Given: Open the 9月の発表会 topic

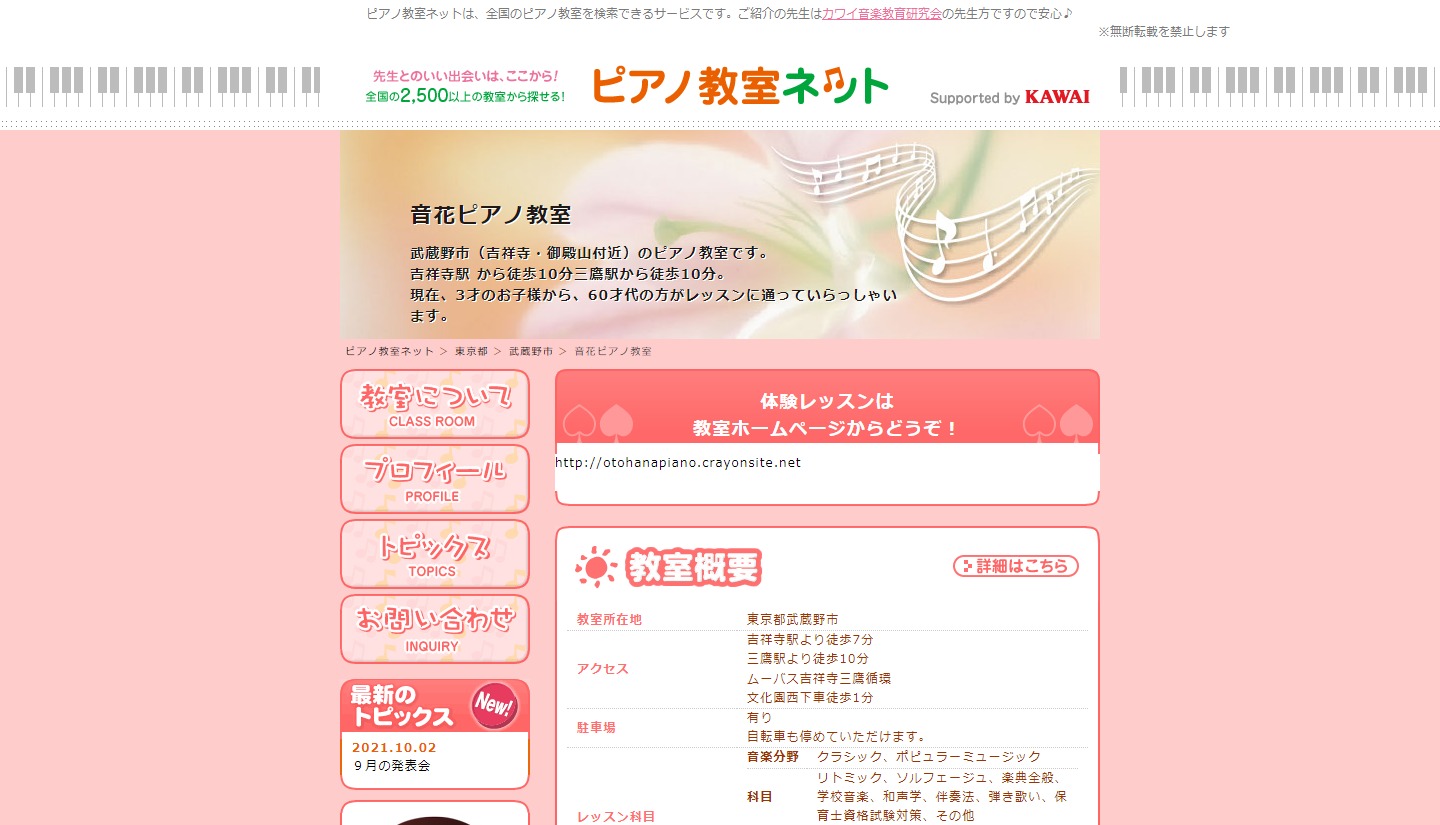Looking at the screenshot, I should (x=392, y=766).
